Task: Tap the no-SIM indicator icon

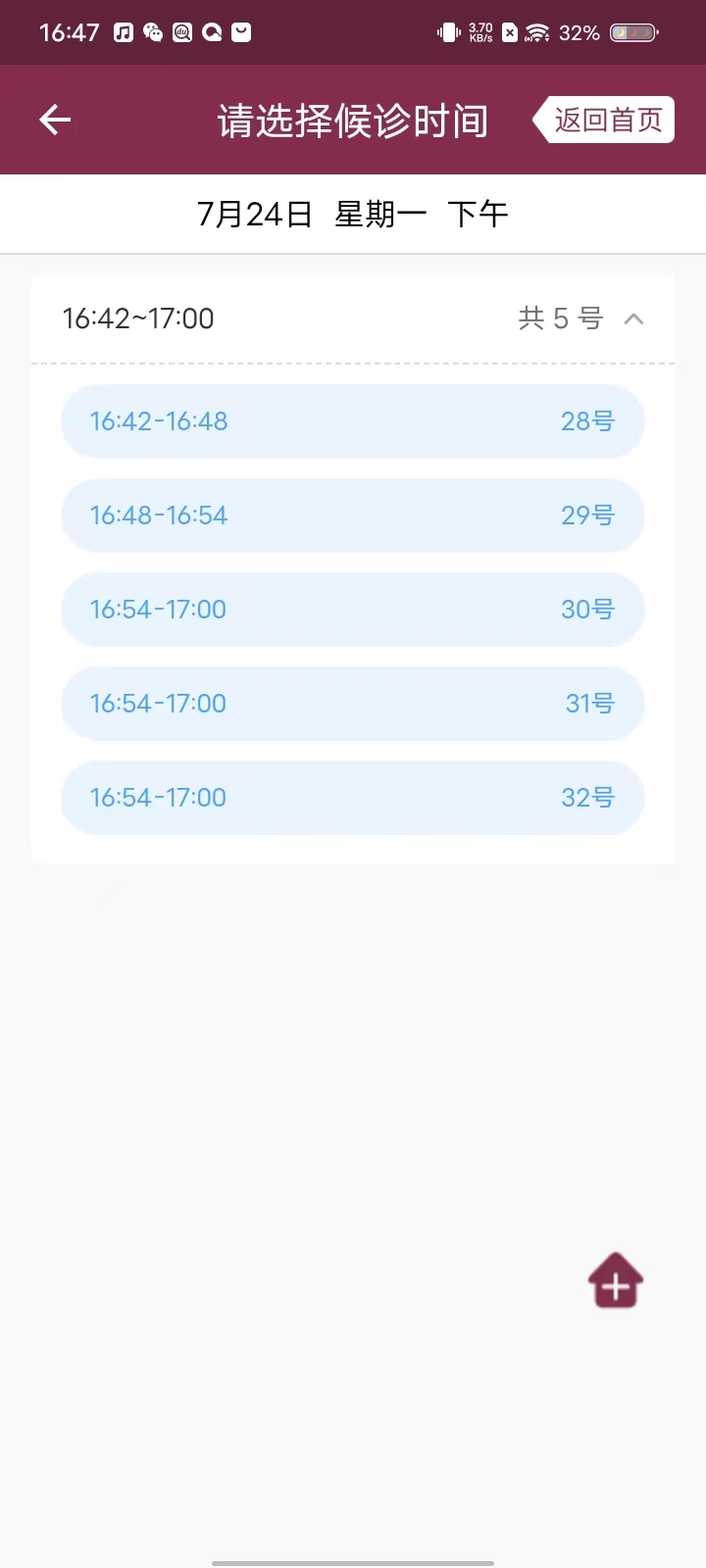Action: coord(510,31)
